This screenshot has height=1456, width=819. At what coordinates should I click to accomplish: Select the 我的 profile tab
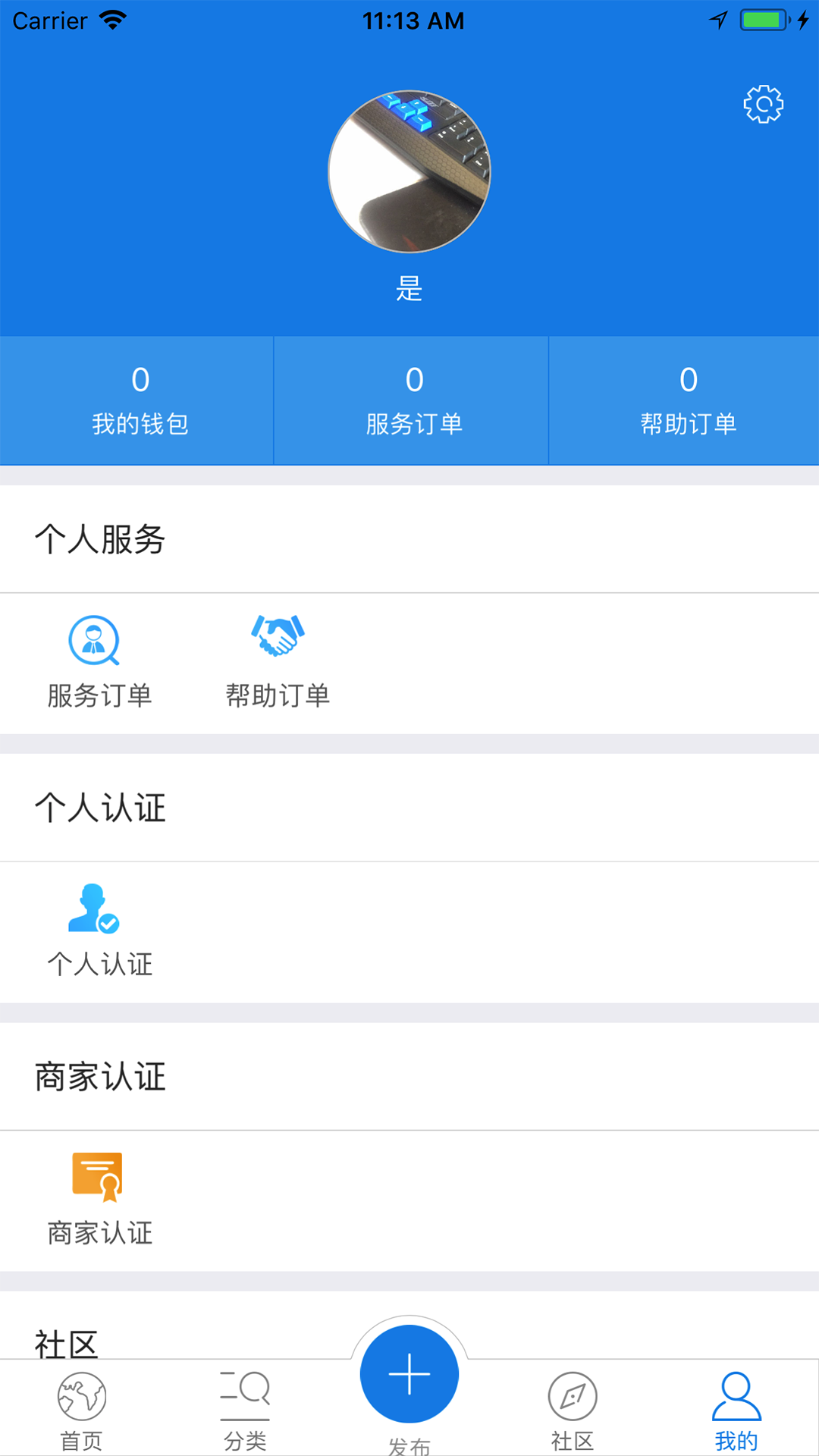(736, 1409)
